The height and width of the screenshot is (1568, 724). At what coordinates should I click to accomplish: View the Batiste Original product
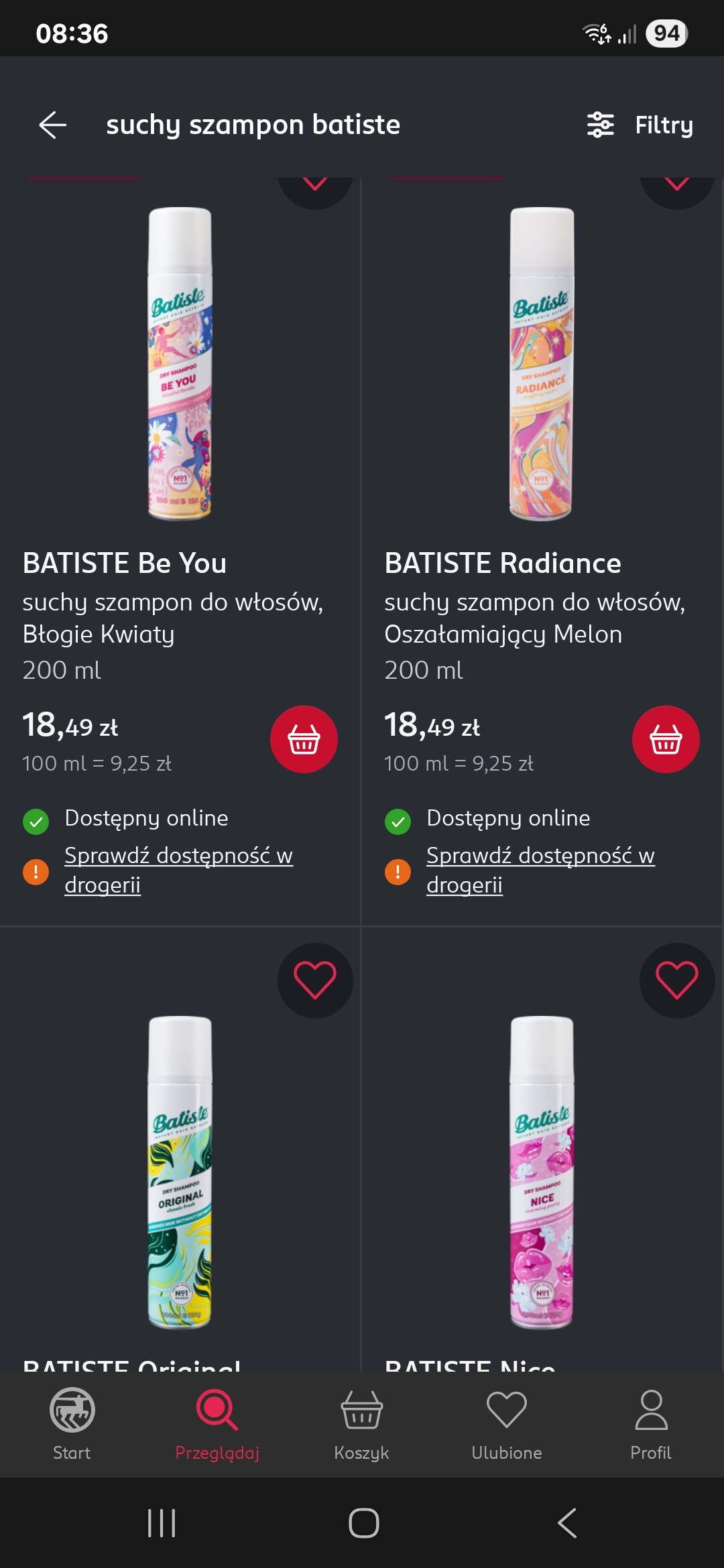pyautogui.click(x=180, y=1173)
